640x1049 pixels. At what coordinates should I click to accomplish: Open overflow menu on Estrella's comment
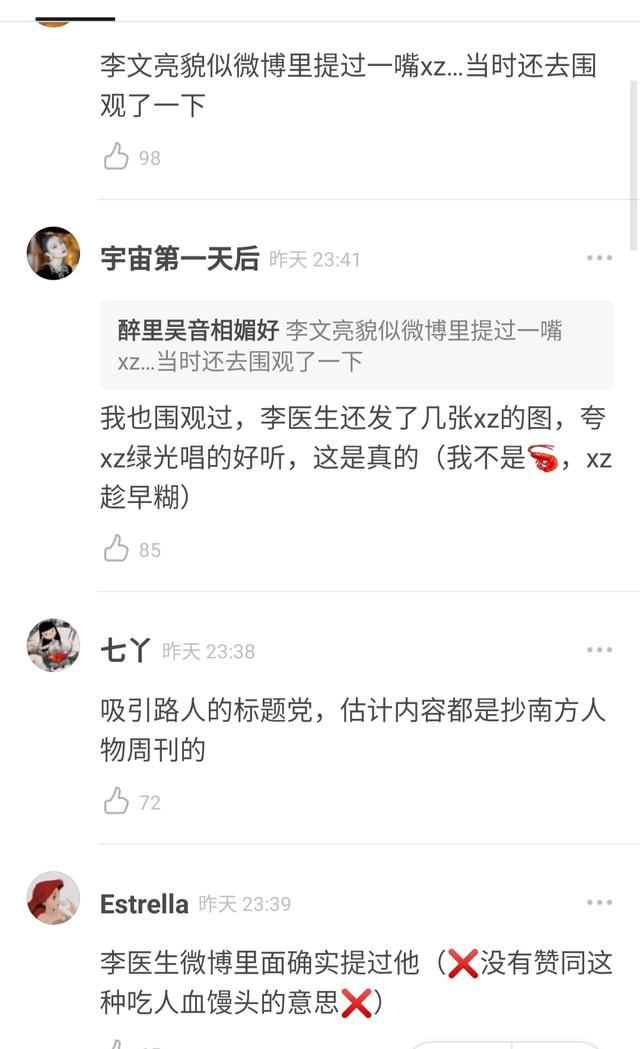[x=599, y=903]
